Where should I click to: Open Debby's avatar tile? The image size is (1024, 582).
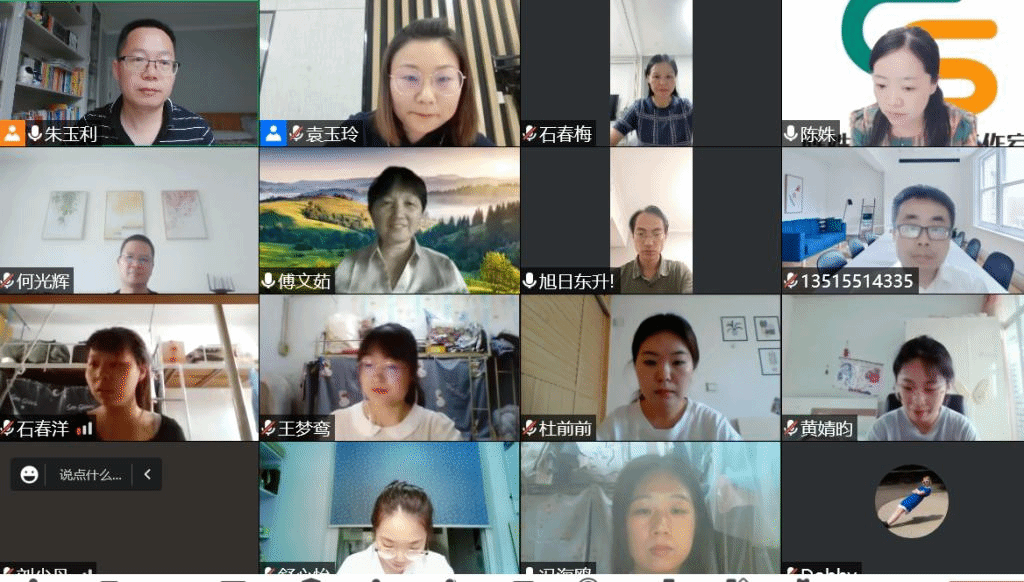[911, 501]
